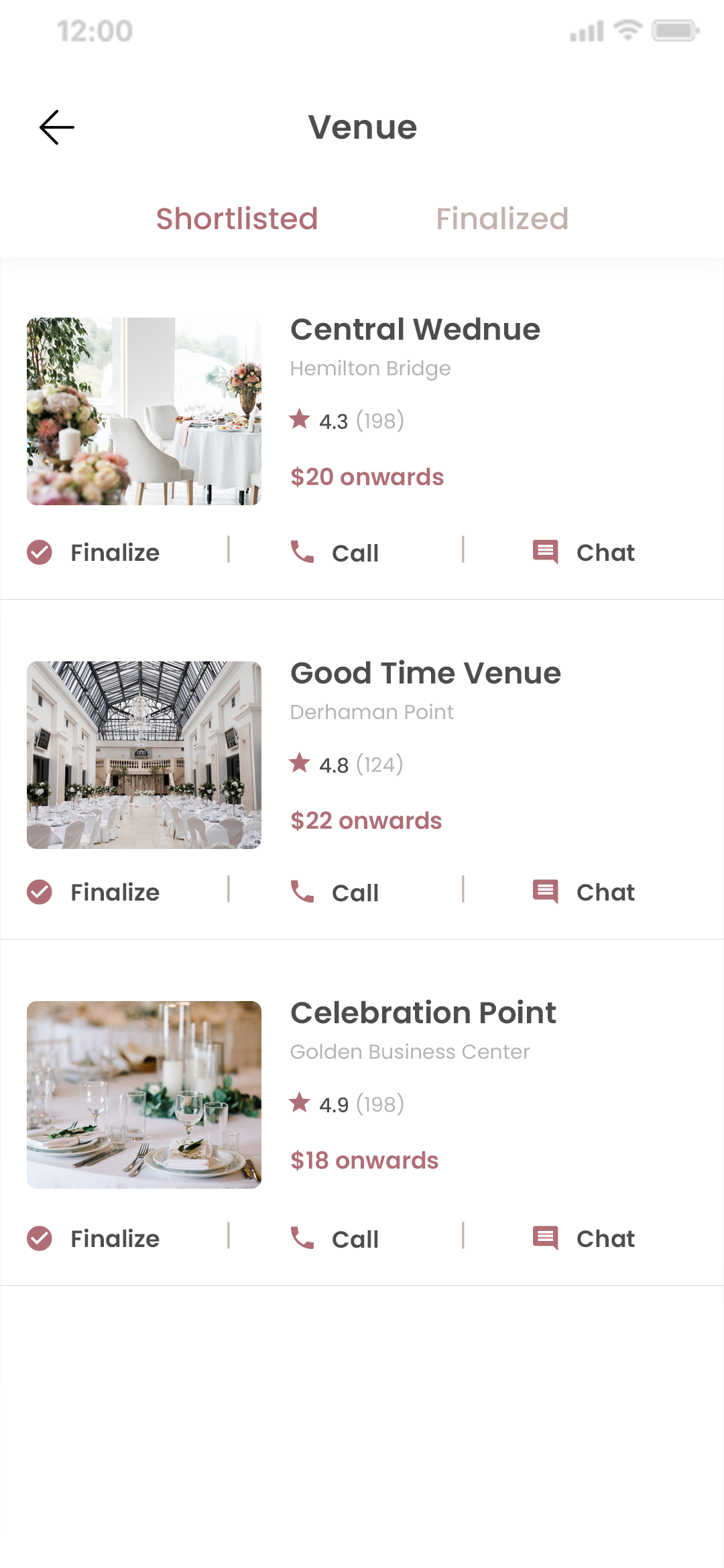Start a chat with Good Time Venue

(x=584, y=893)
